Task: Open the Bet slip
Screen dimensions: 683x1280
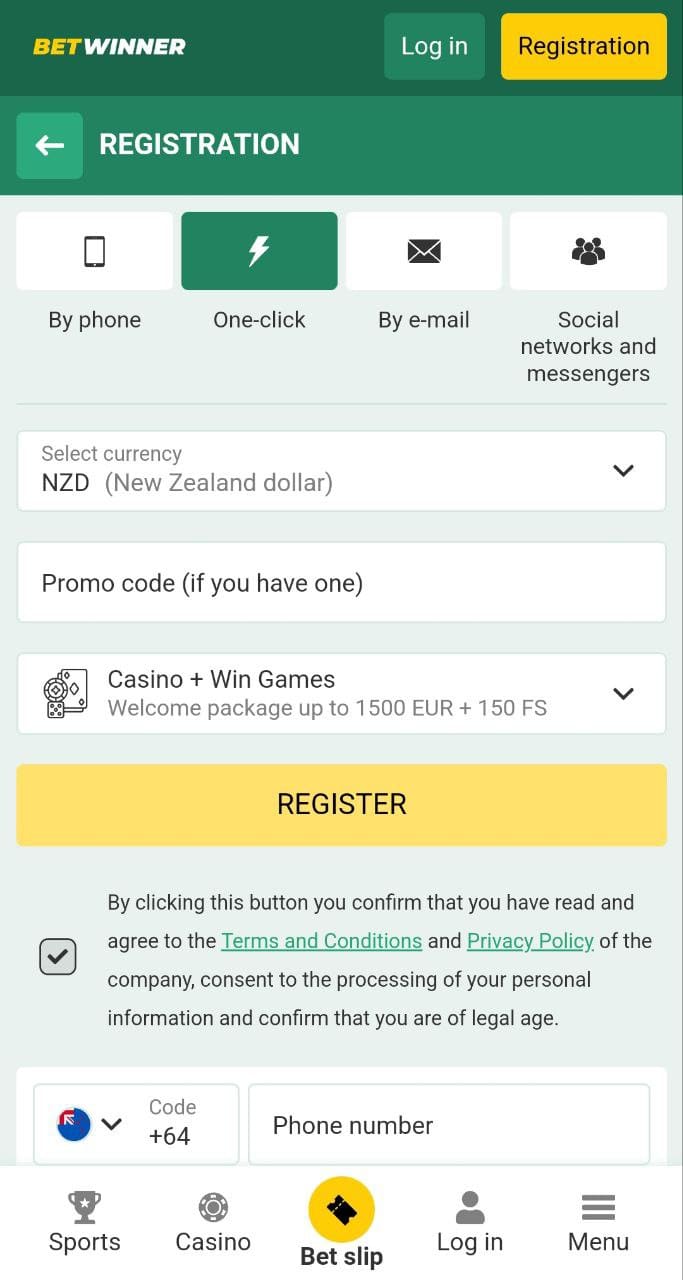Action: pos(342,1222)
